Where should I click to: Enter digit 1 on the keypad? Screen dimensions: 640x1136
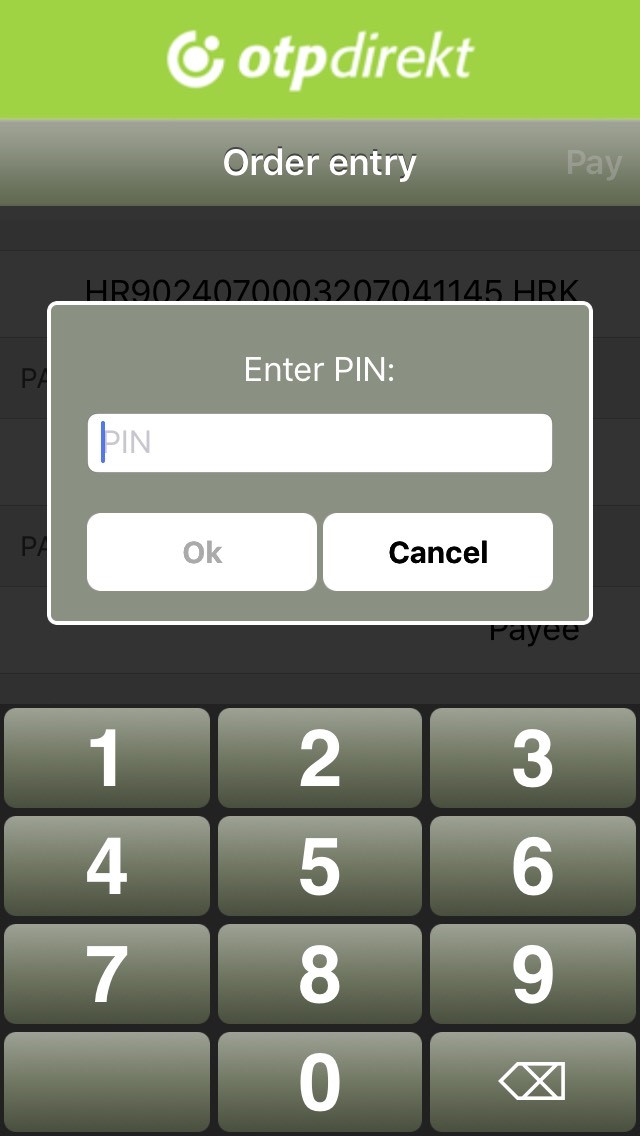tap(107, 758)
